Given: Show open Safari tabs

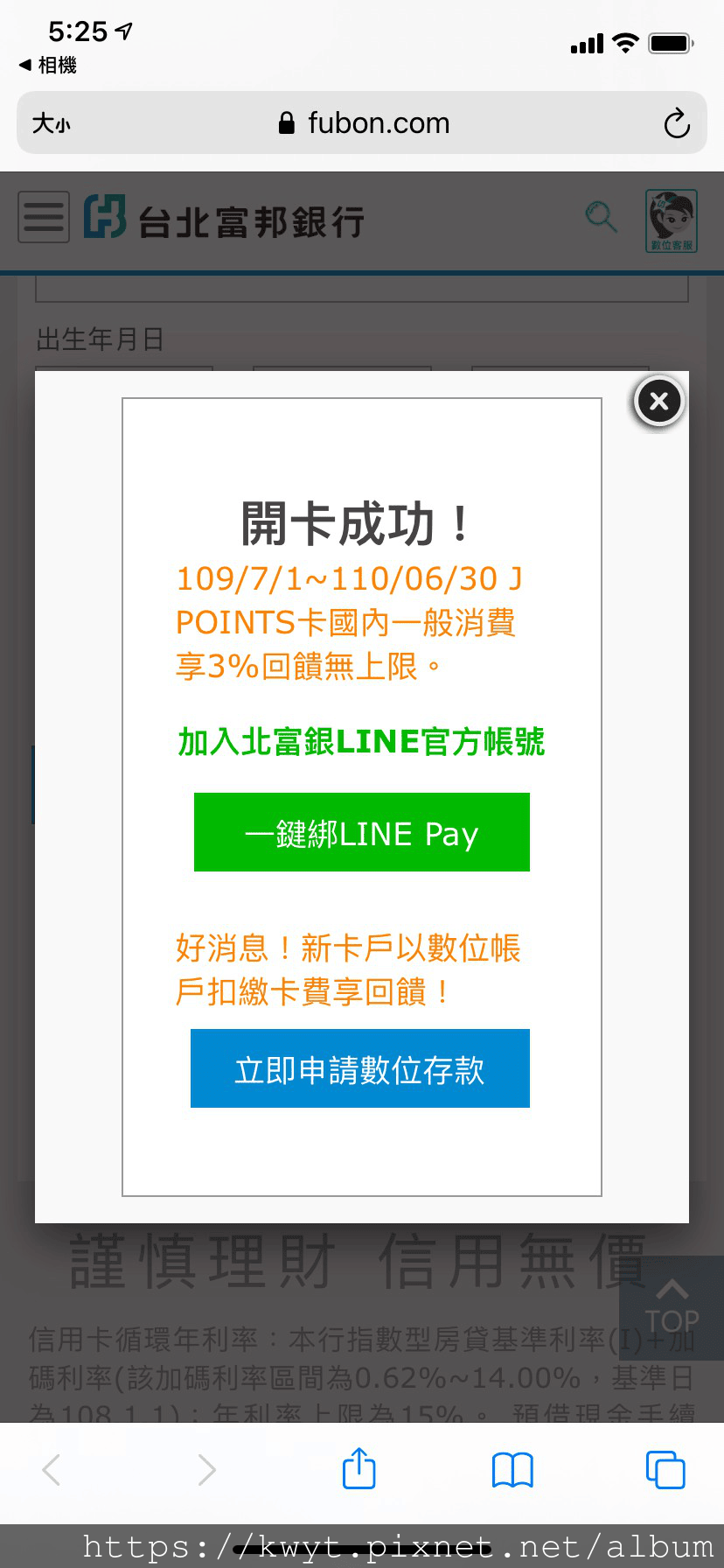Looking at the screenshot, I should click(665, 1469).
